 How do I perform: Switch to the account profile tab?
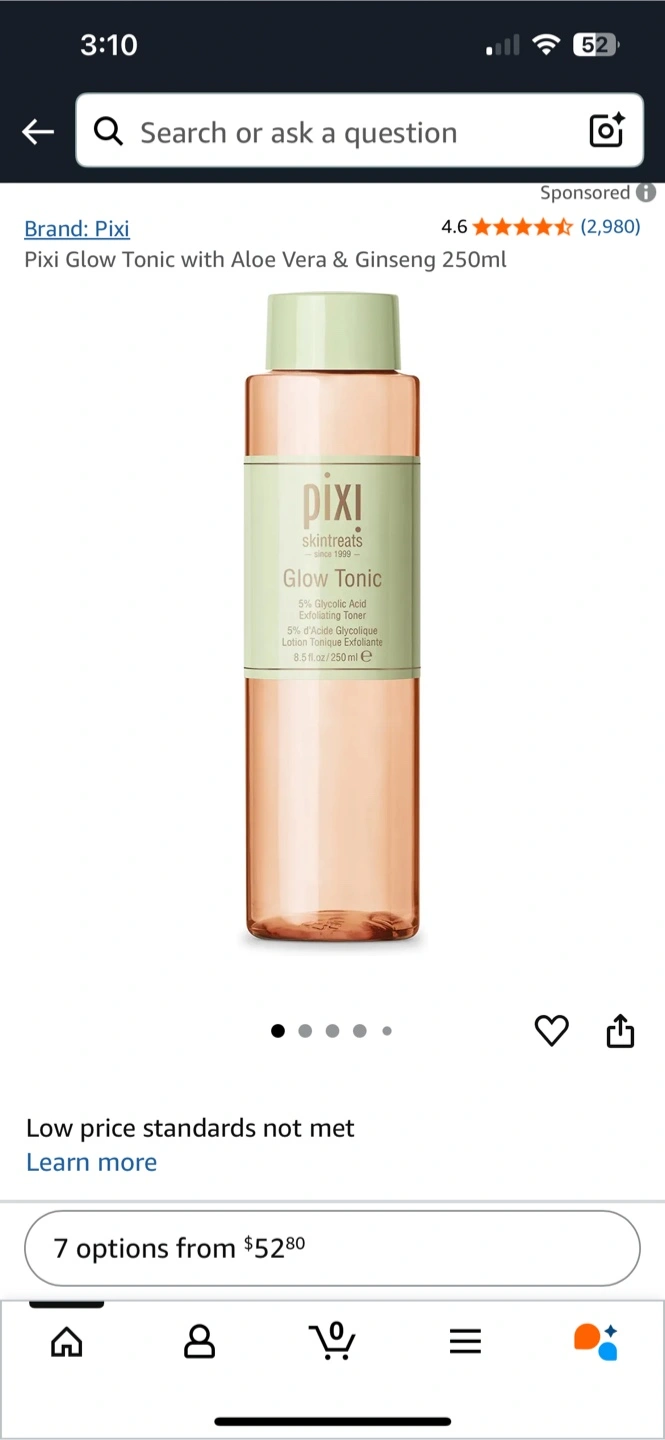pos(200,1341)
